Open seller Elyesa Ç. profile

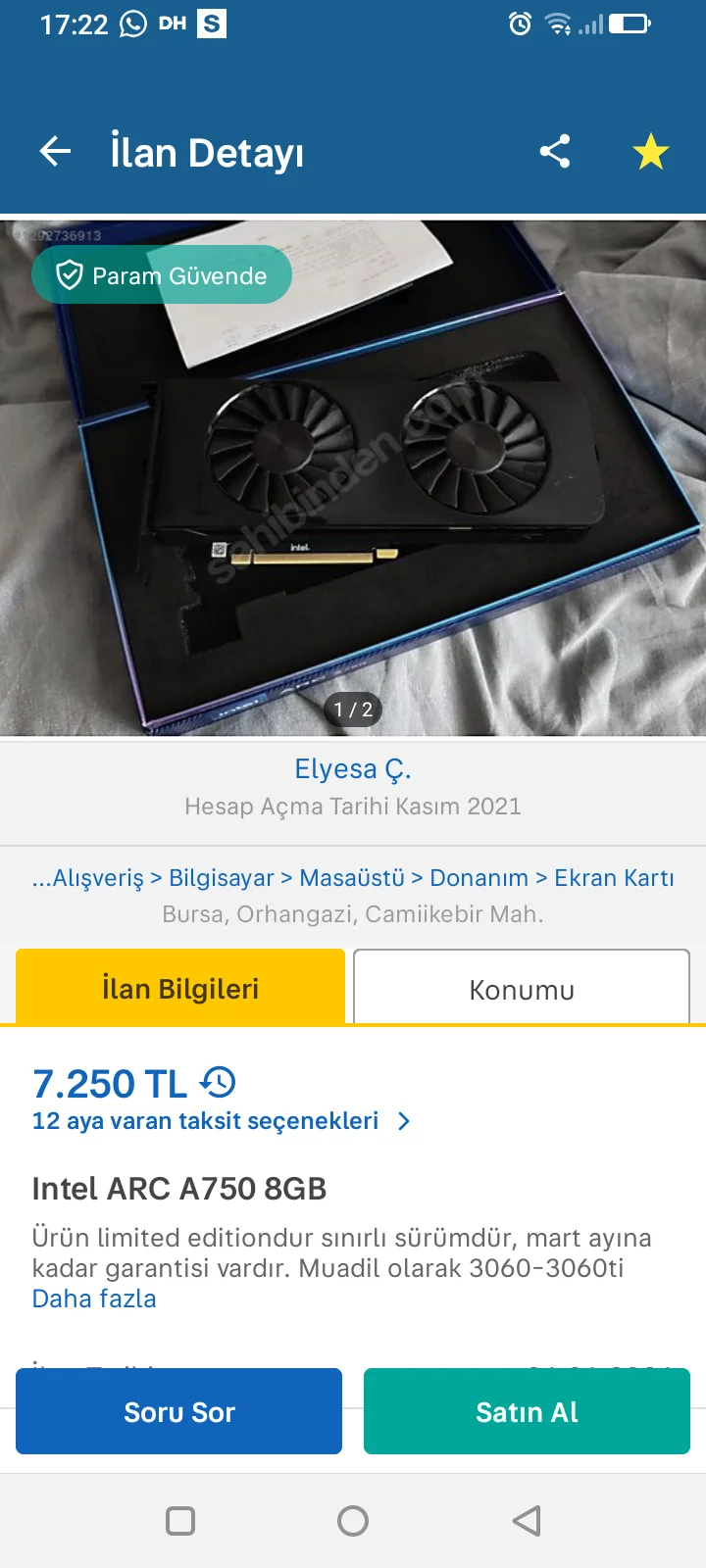353,769
